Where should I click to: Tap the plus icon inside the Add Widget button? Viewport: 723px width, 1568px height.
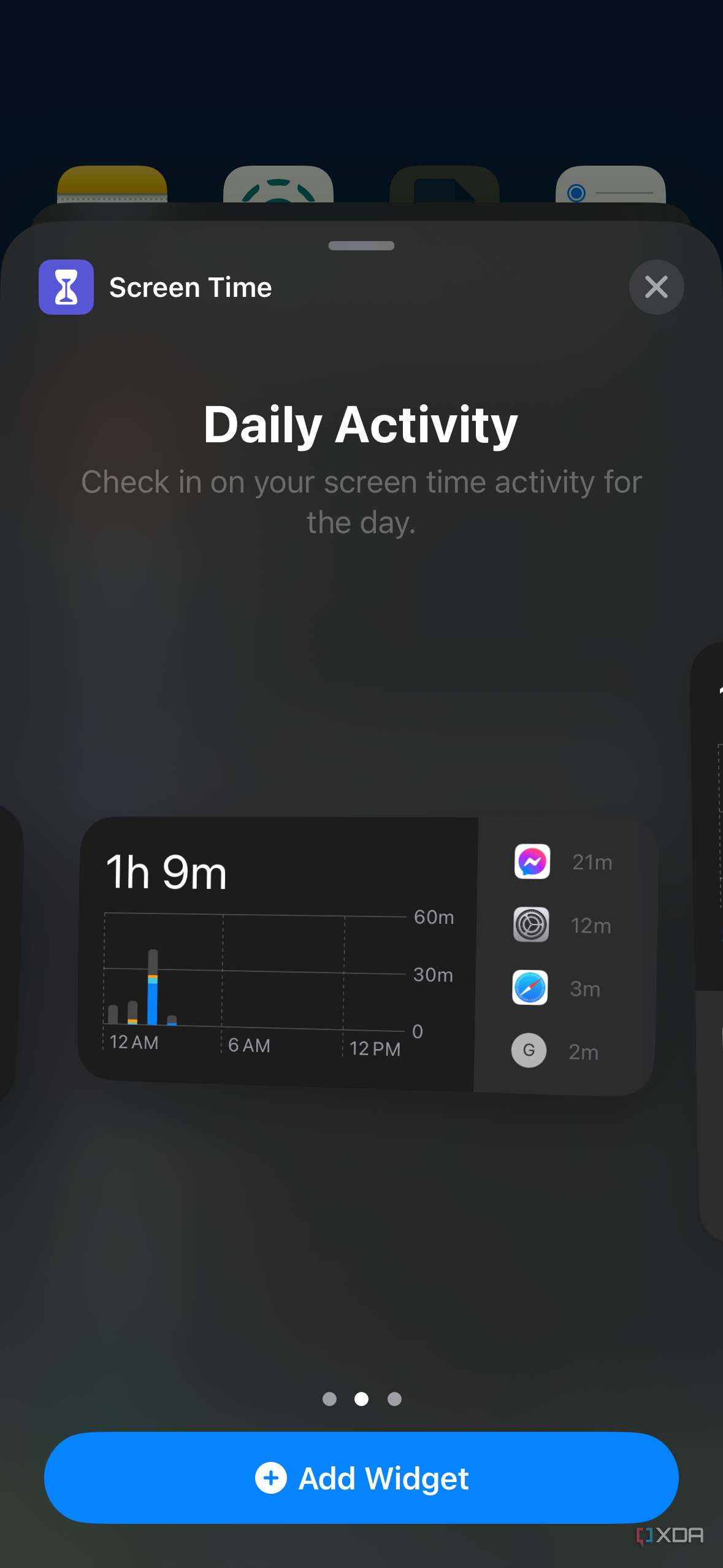pyautogui.click(x=270, y=1478)
